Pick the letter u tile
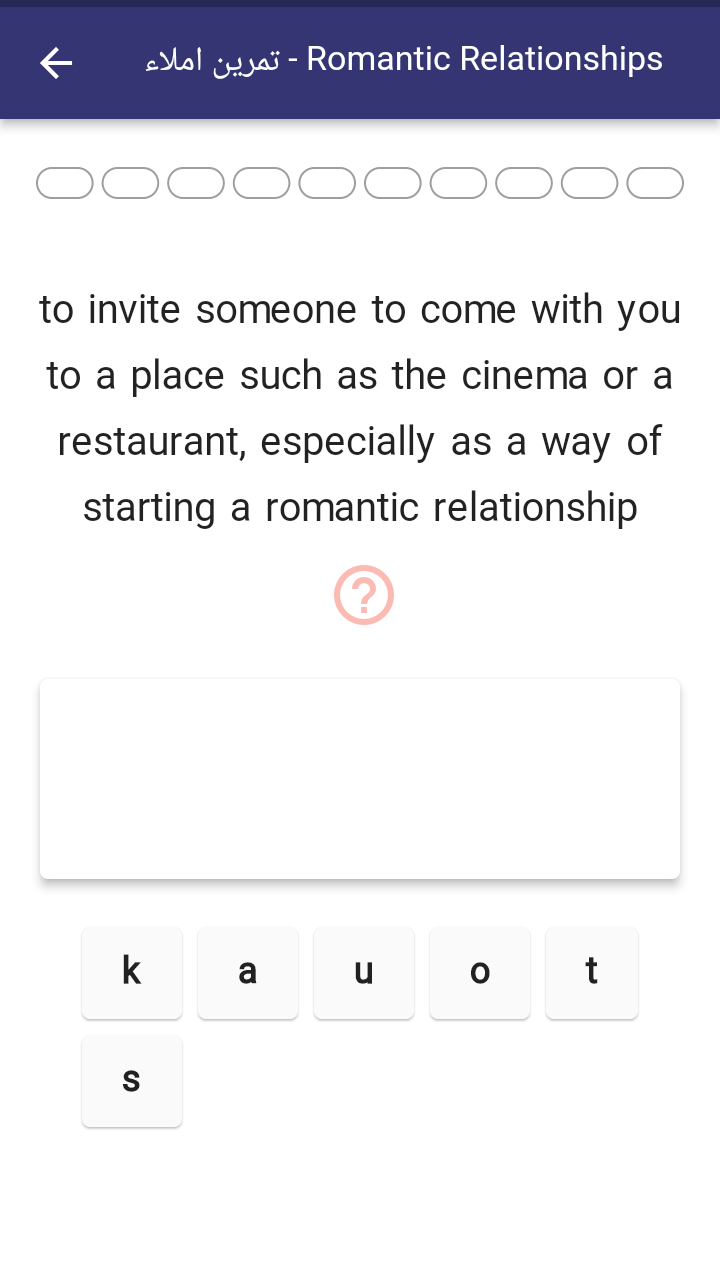720x1280 pixels. click(x=364, y=972)
